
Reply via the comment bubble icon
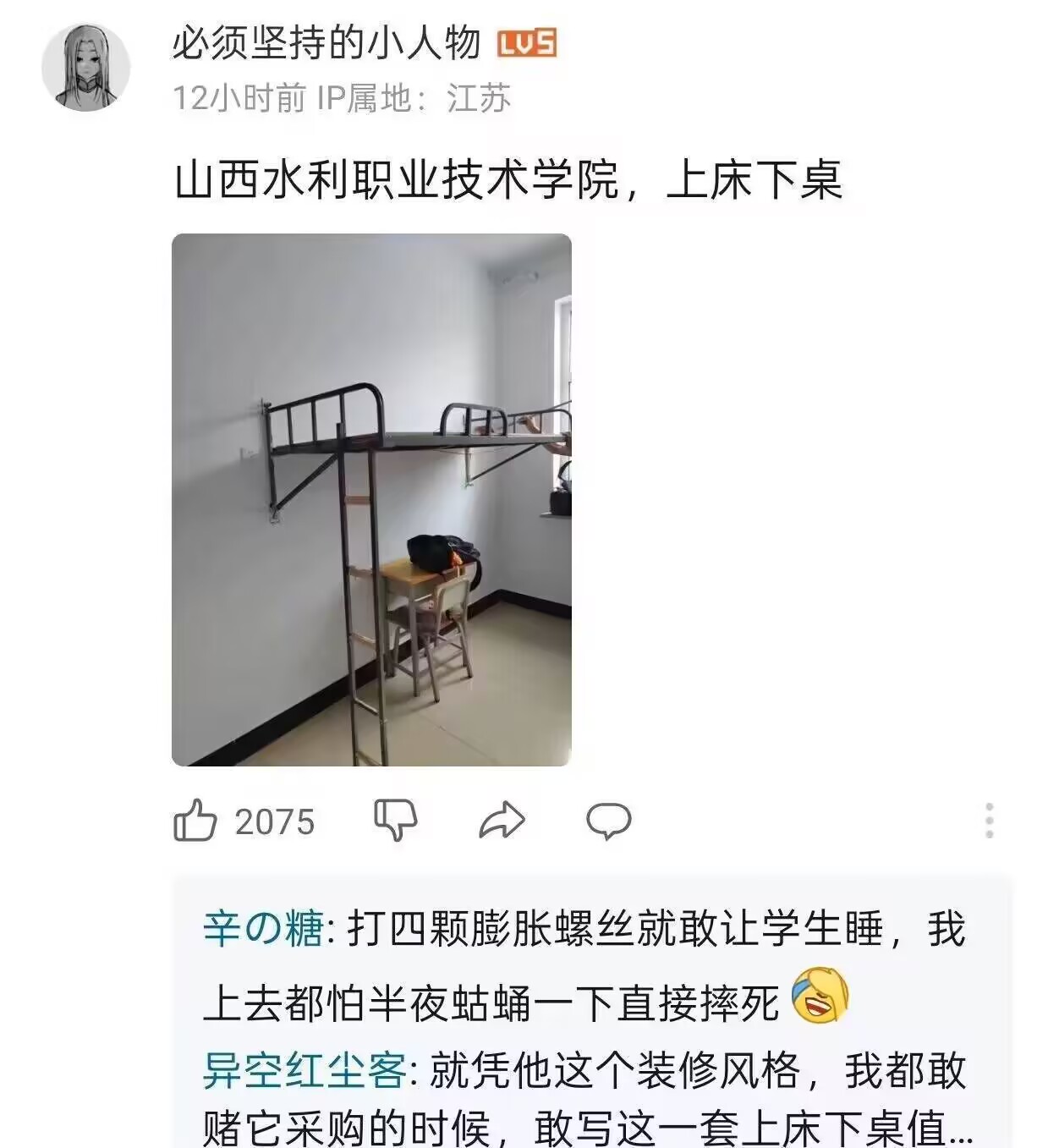tap(609, 821)
